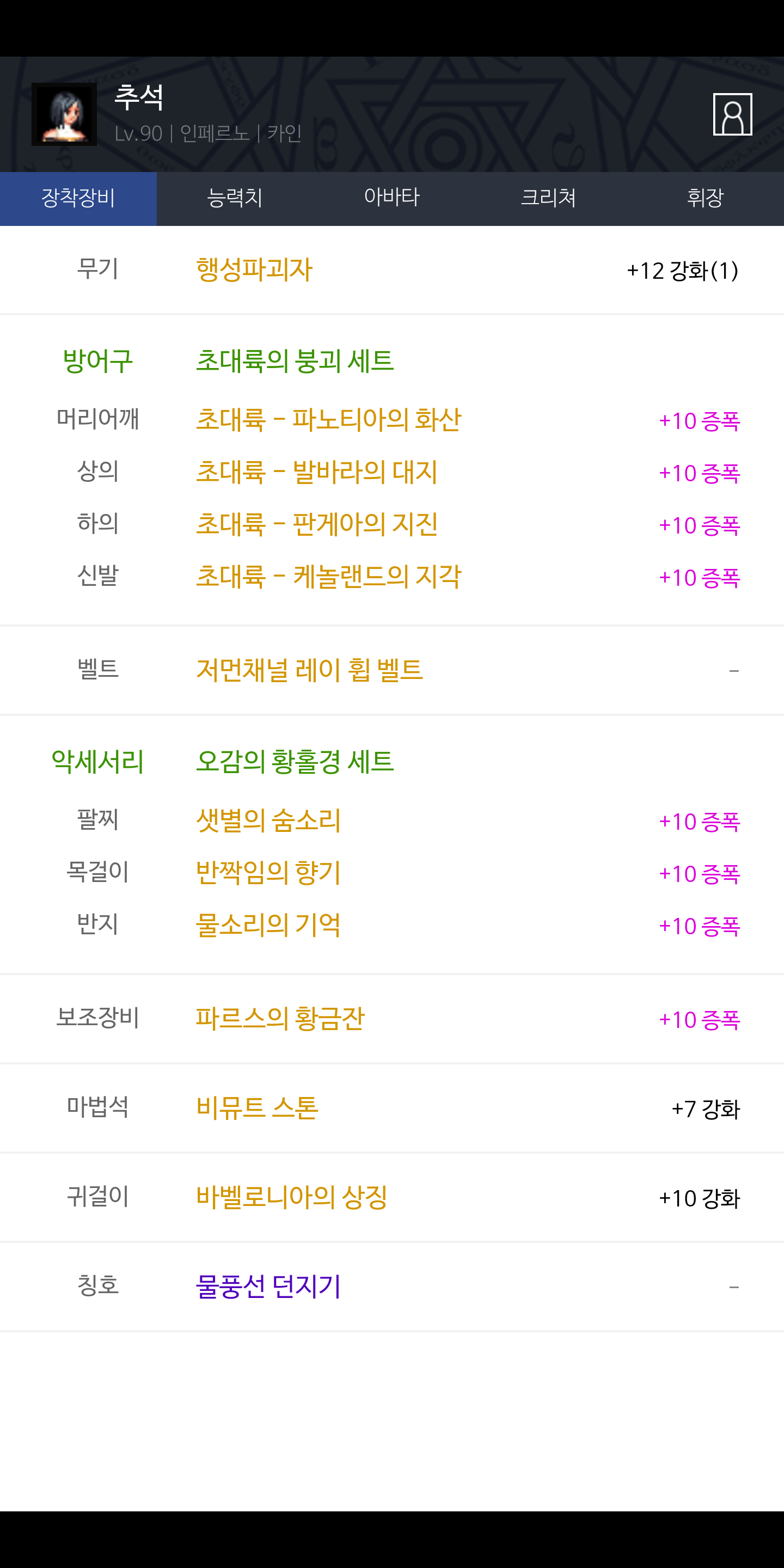This screenshot has height=1568, width=784.
Task: Switch to the 크리쳐 tab
Action: click(548, 198)
